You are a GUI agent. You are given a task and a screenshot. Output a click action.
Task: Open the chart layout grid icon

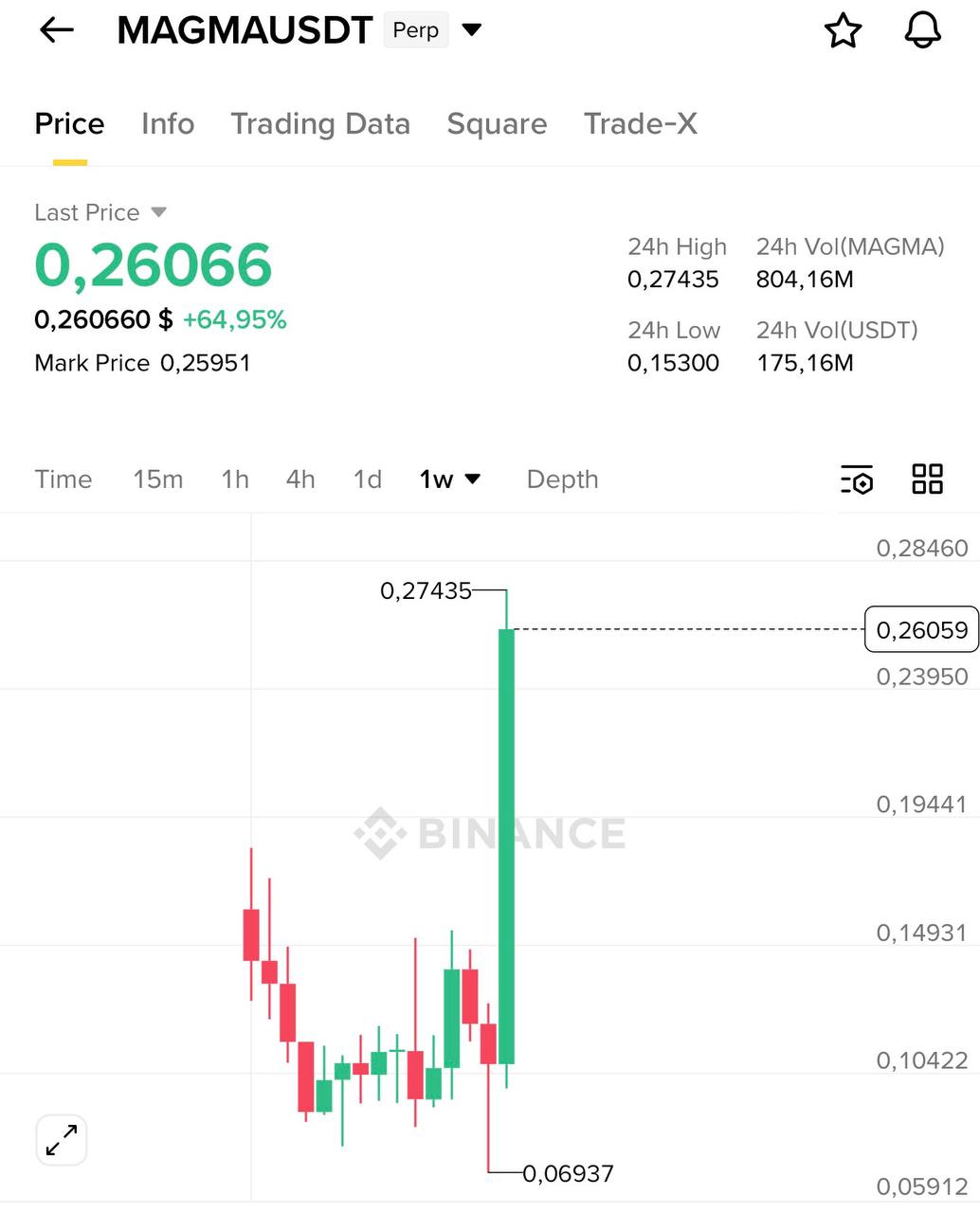tap(927, 480)
